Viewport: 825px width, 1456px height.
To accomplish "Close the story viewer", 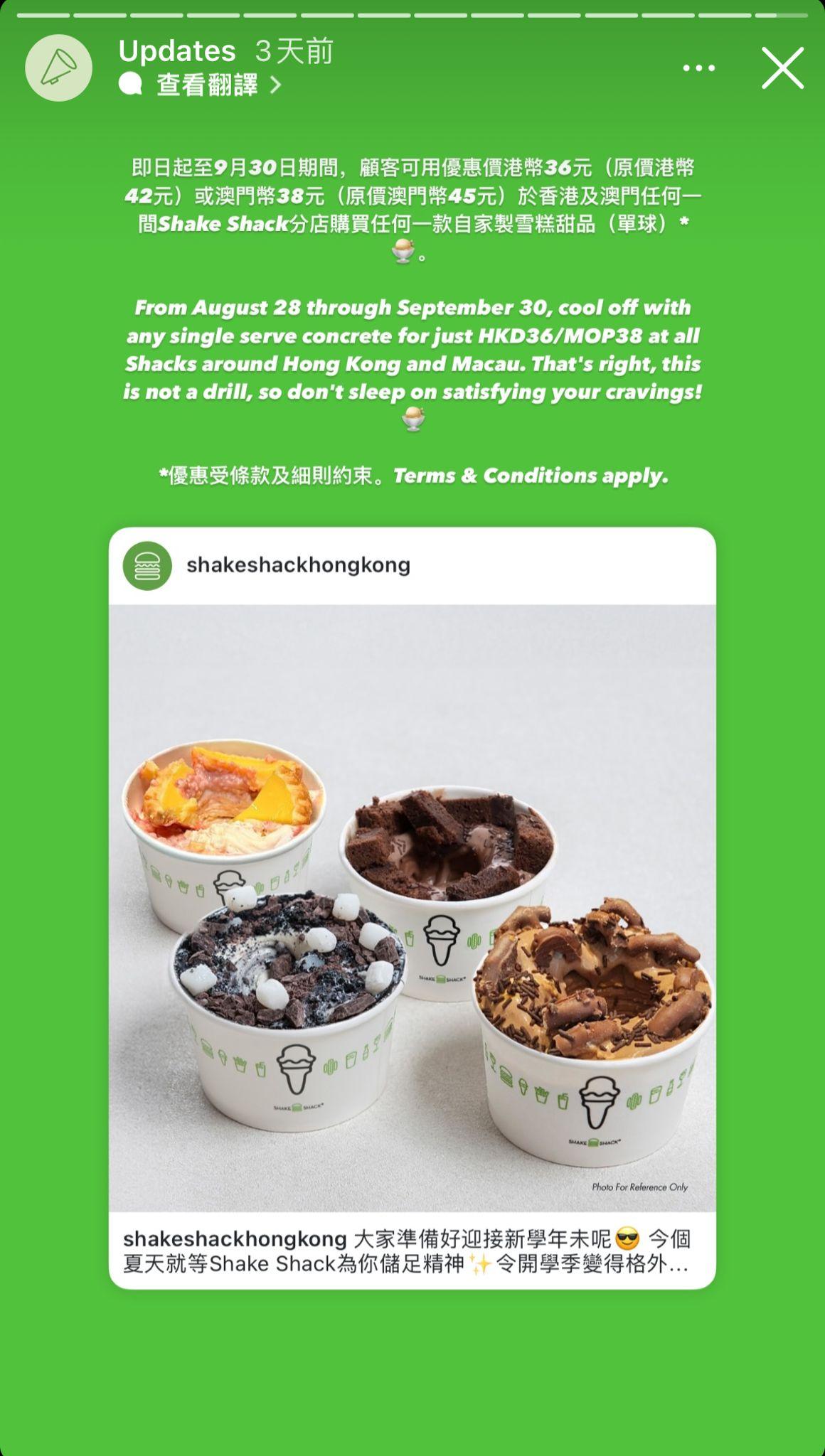I will click(x=782, y=68).
